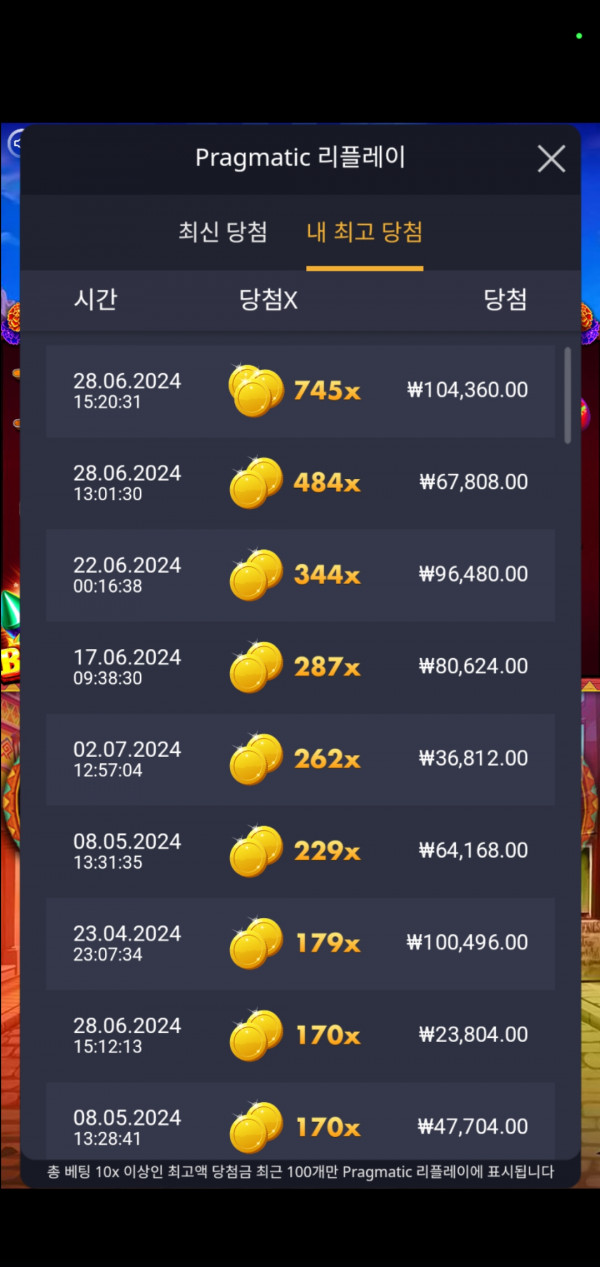
Task: Close the Pragmatic 리플레이 dialog
Action: (x=551, y=159)
